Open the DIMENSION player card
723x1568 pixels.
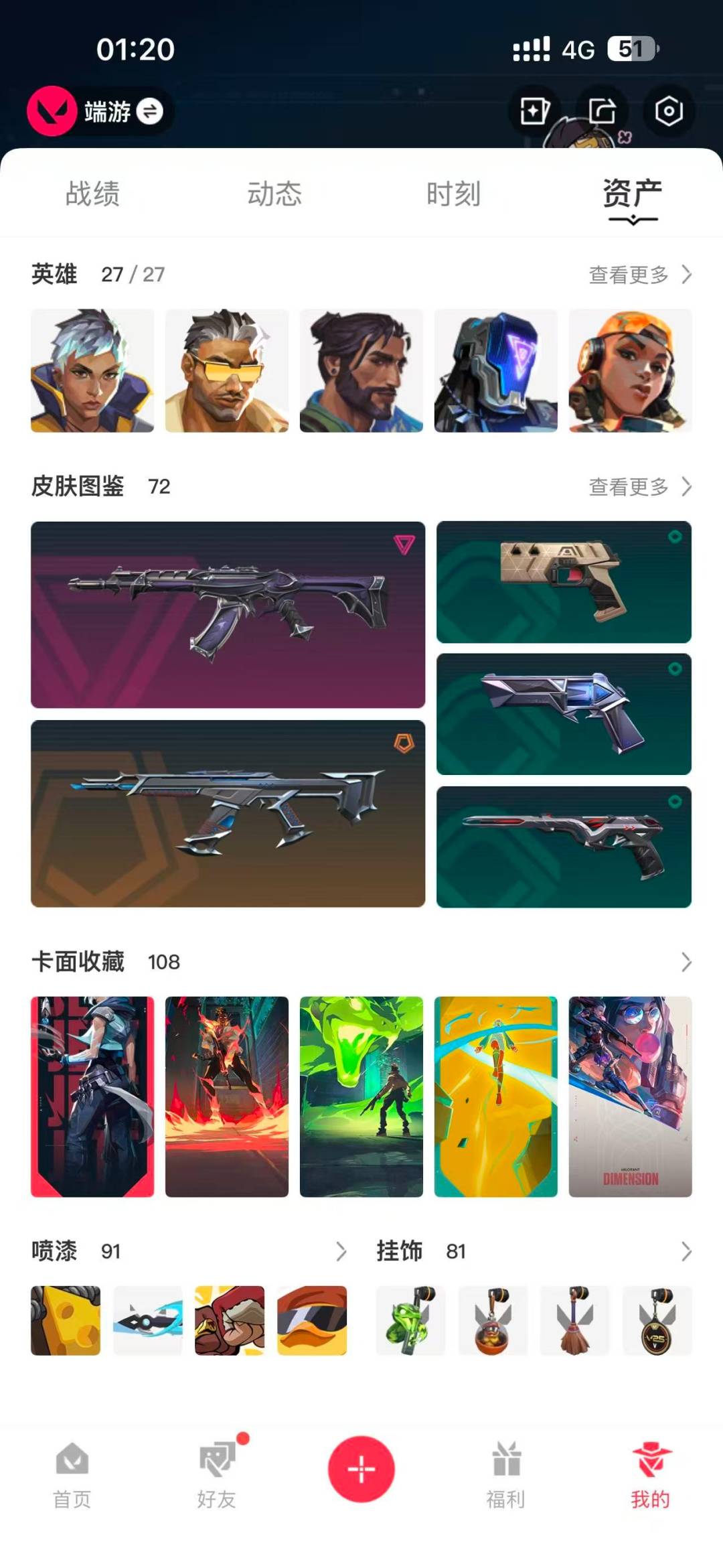630,1096
